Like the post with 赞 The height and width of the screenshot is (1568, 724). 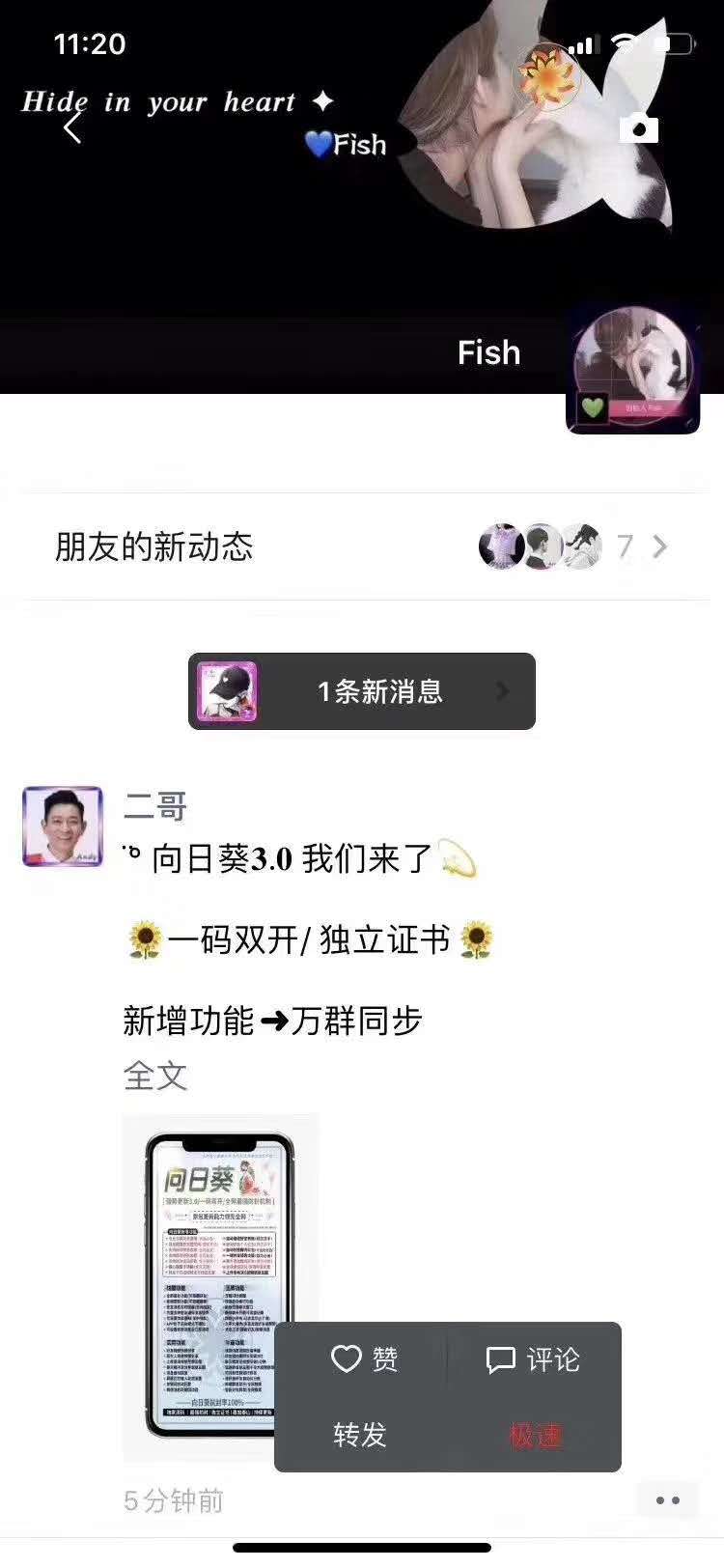click(x=364, y=1359)
